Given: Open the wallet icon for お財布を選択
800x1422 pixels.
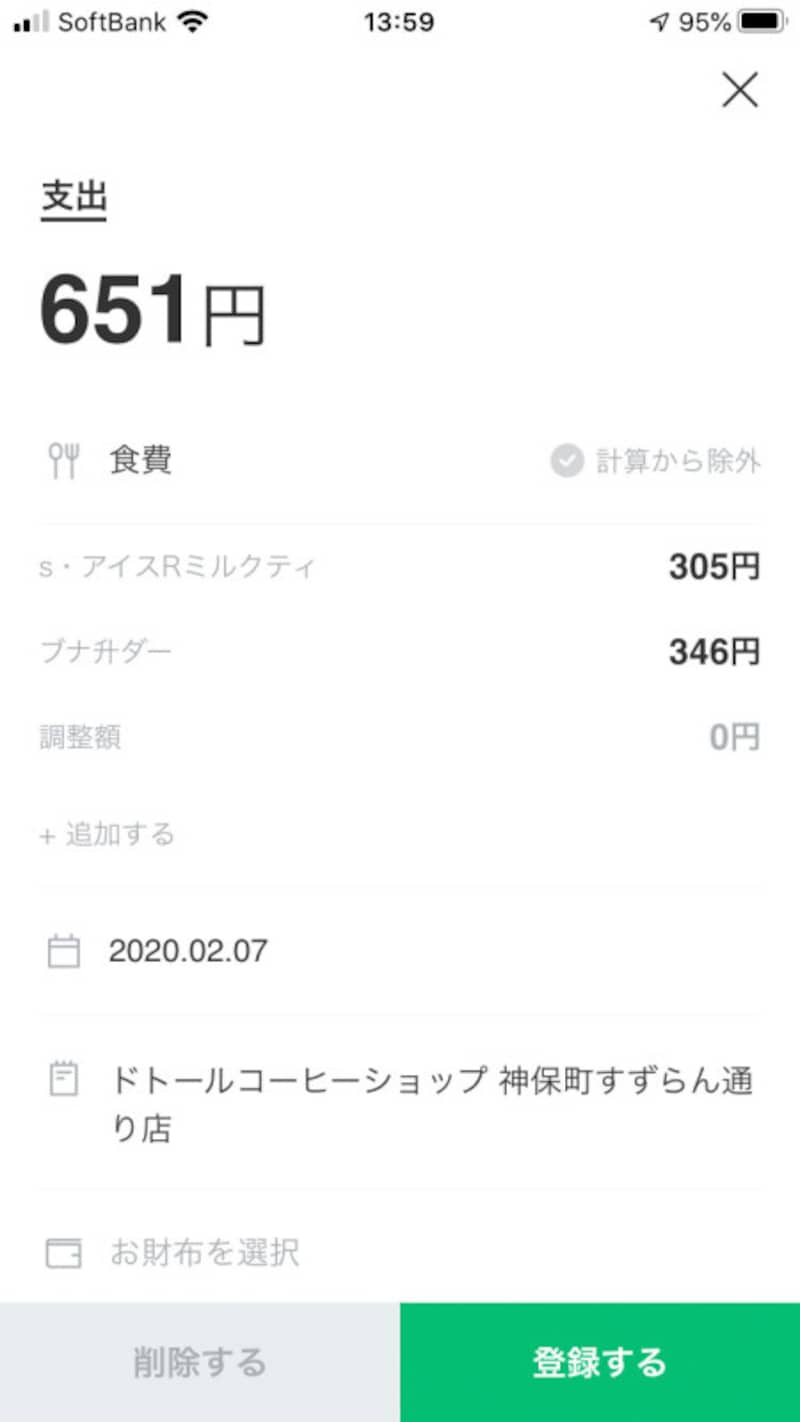Looking at the screenshot, I should tap(63, 1253).
